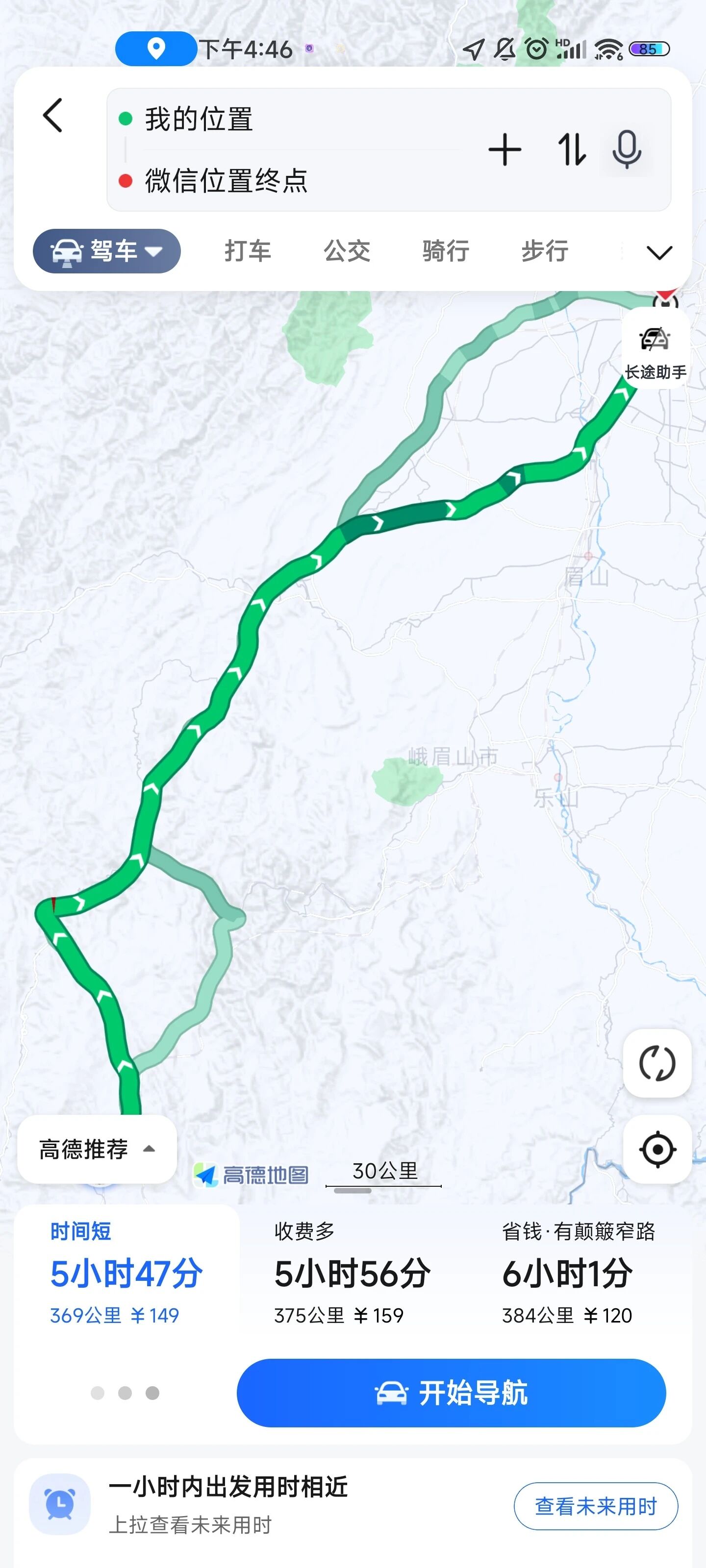
Task: Select the 时间短 5小时47分 route
Action: [126, 1274]
